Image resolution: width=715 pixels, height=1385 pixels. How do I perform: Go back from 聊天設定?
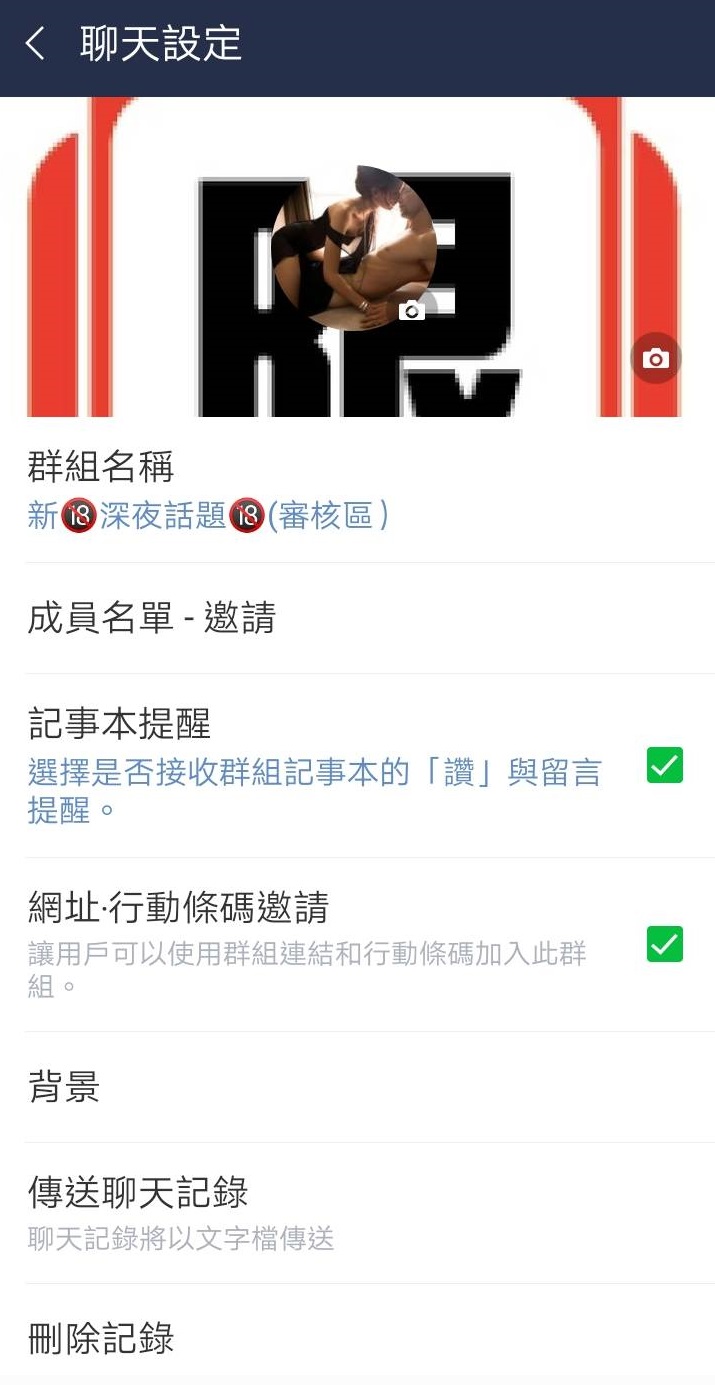[x=36, y=45]
